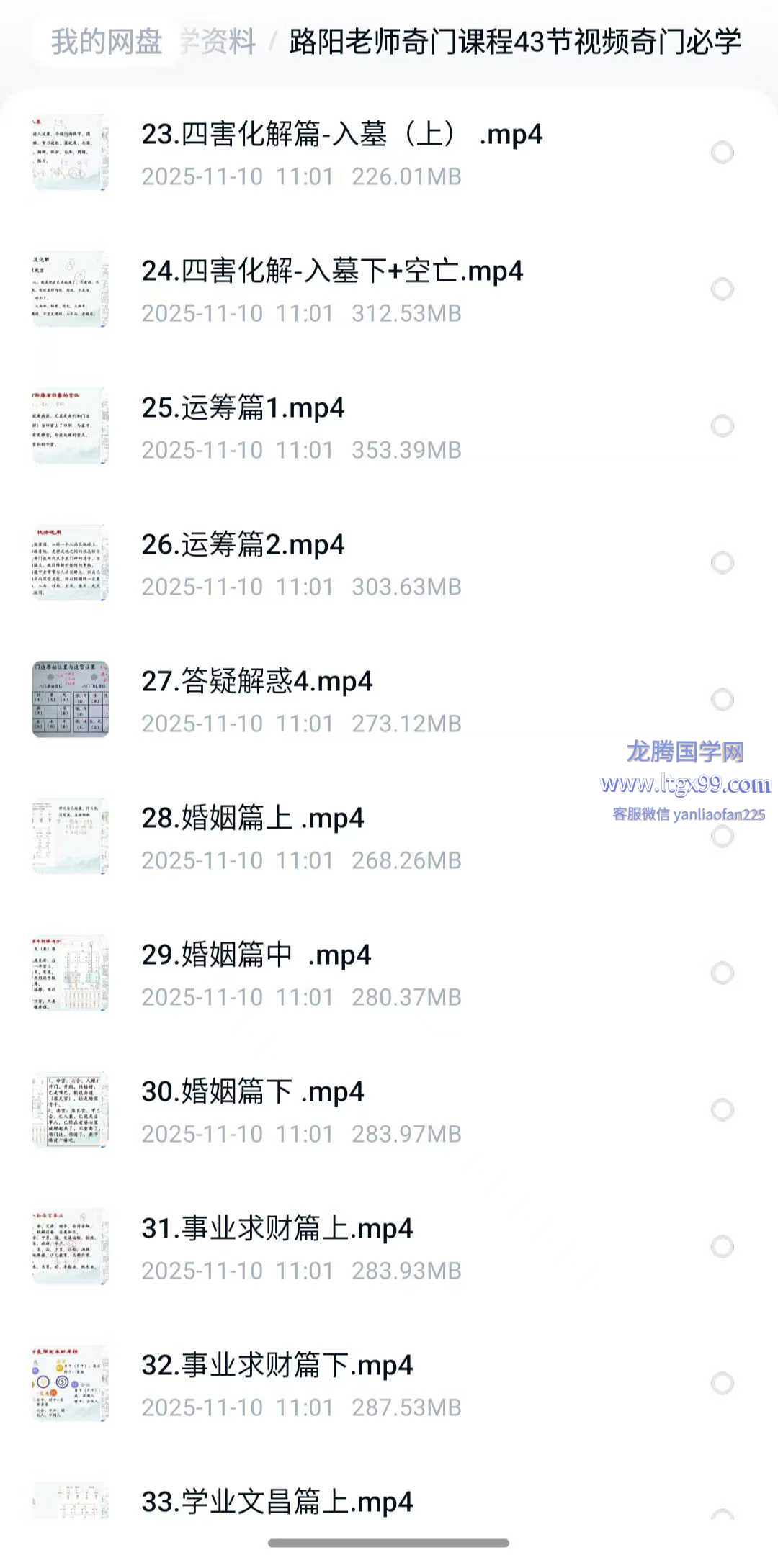The width and height of the screenshot is (778, 1568).
Task: Open 30.婚姻篇下 .mp4
Action: coord(252,1092)
